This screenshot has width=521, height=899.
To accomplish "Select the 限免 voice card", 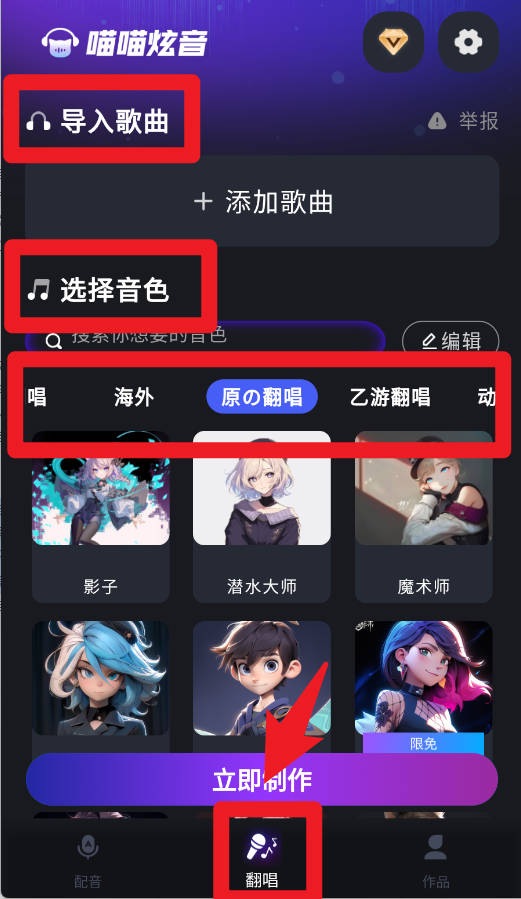I will (x=424, y=688).
